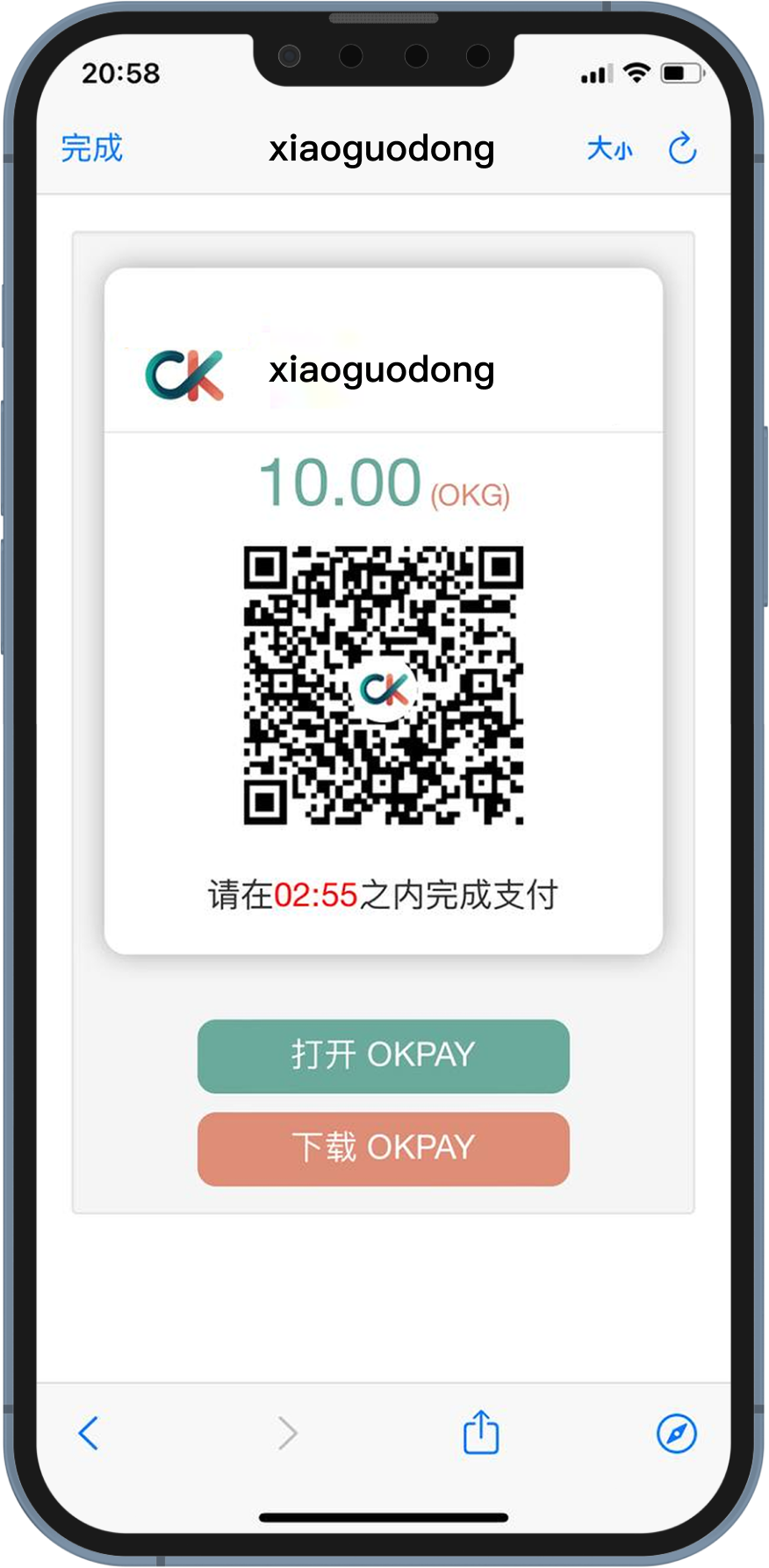Tap the 打开 OKPAY button
Screen dimensions: 769x1568
383,1056
